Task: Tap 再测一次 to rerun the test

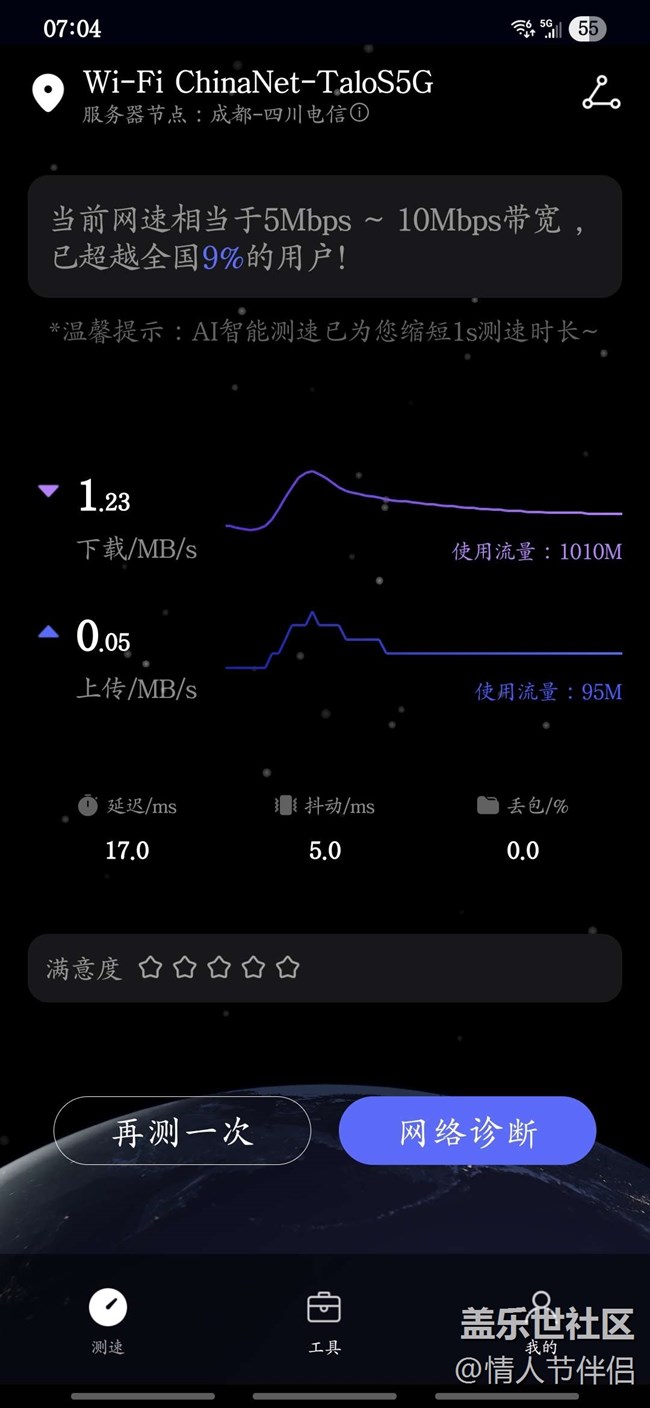Action: click(182, 1131)
